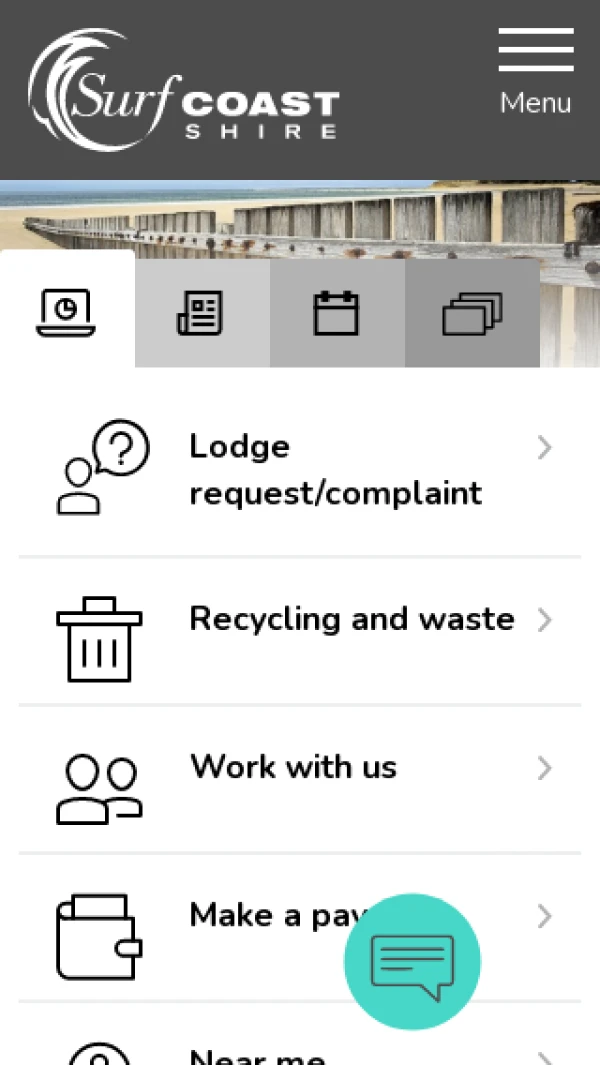This screenshot has width=600, height=1065.
Task: Open the Near me row
Action: click(x=300, y=1053)
